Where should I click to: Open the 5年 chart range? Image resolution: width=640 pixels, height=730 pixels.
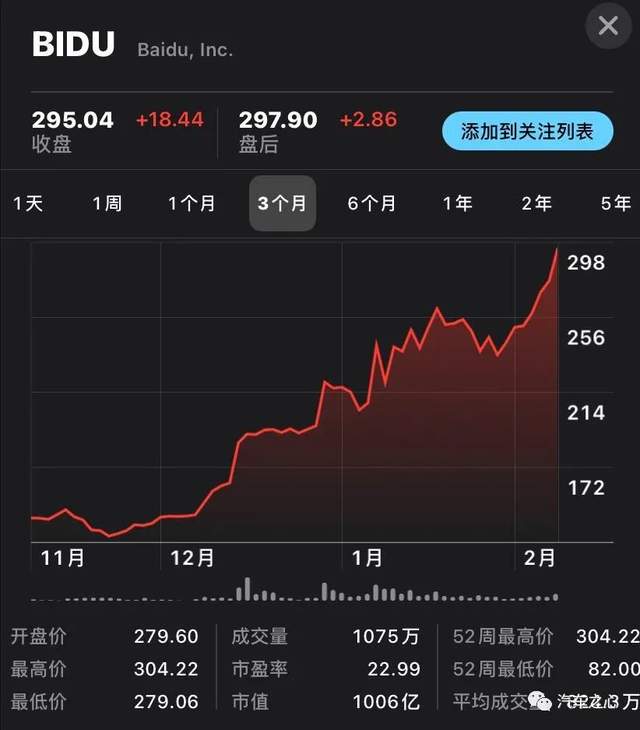tap(616, 203)
